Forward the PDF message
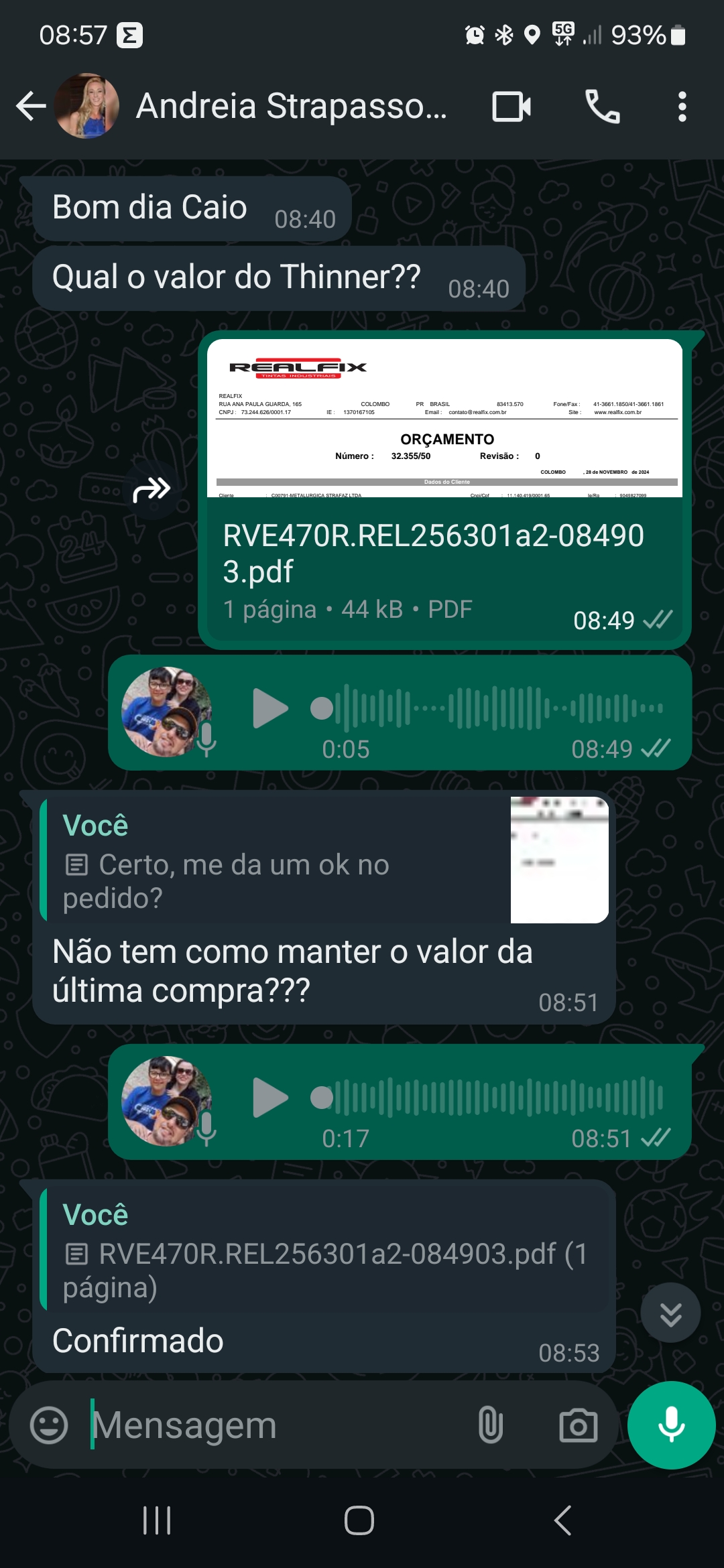This screenshot has height=1568, width=724. (x=152, y=490)
